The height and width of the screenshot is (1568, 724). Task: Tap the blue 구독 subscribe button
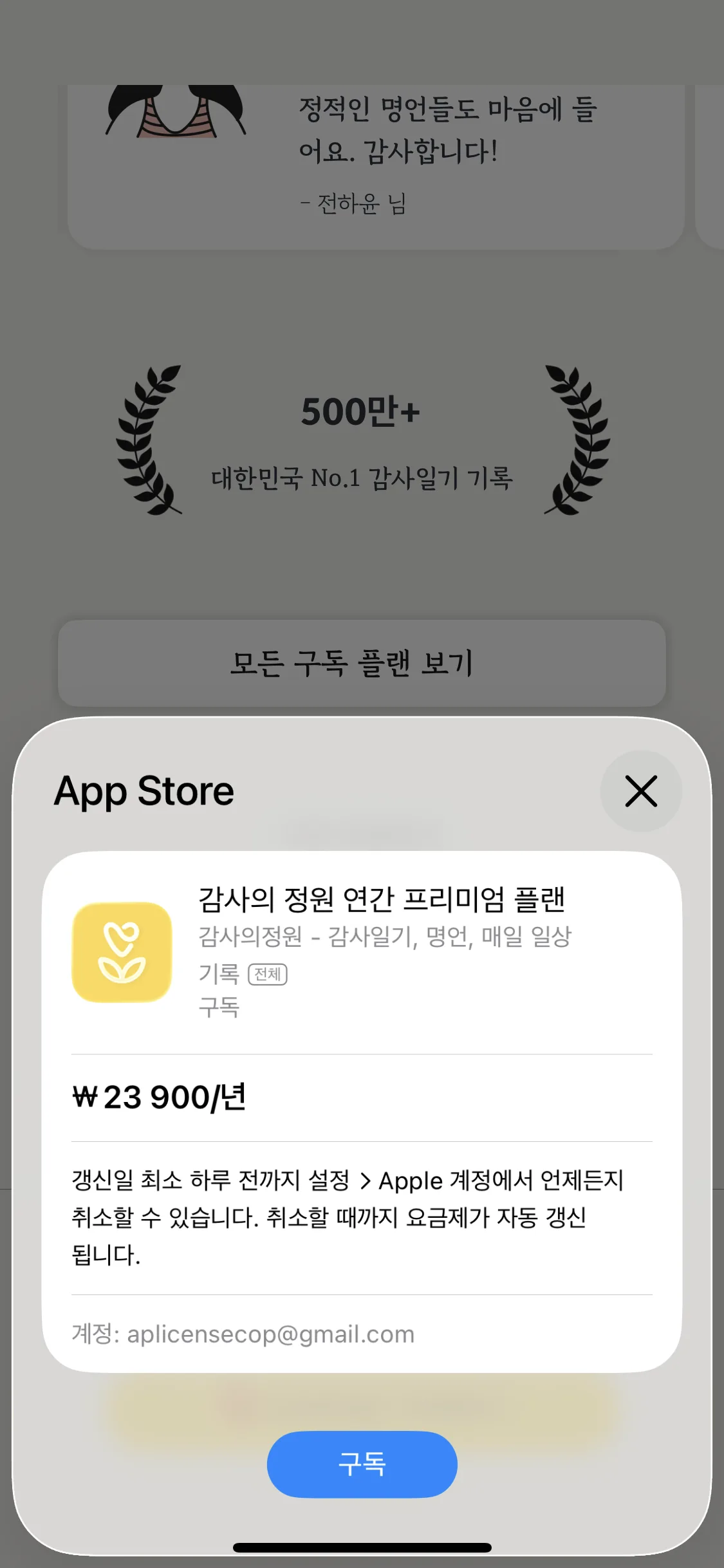point(362,1464)
